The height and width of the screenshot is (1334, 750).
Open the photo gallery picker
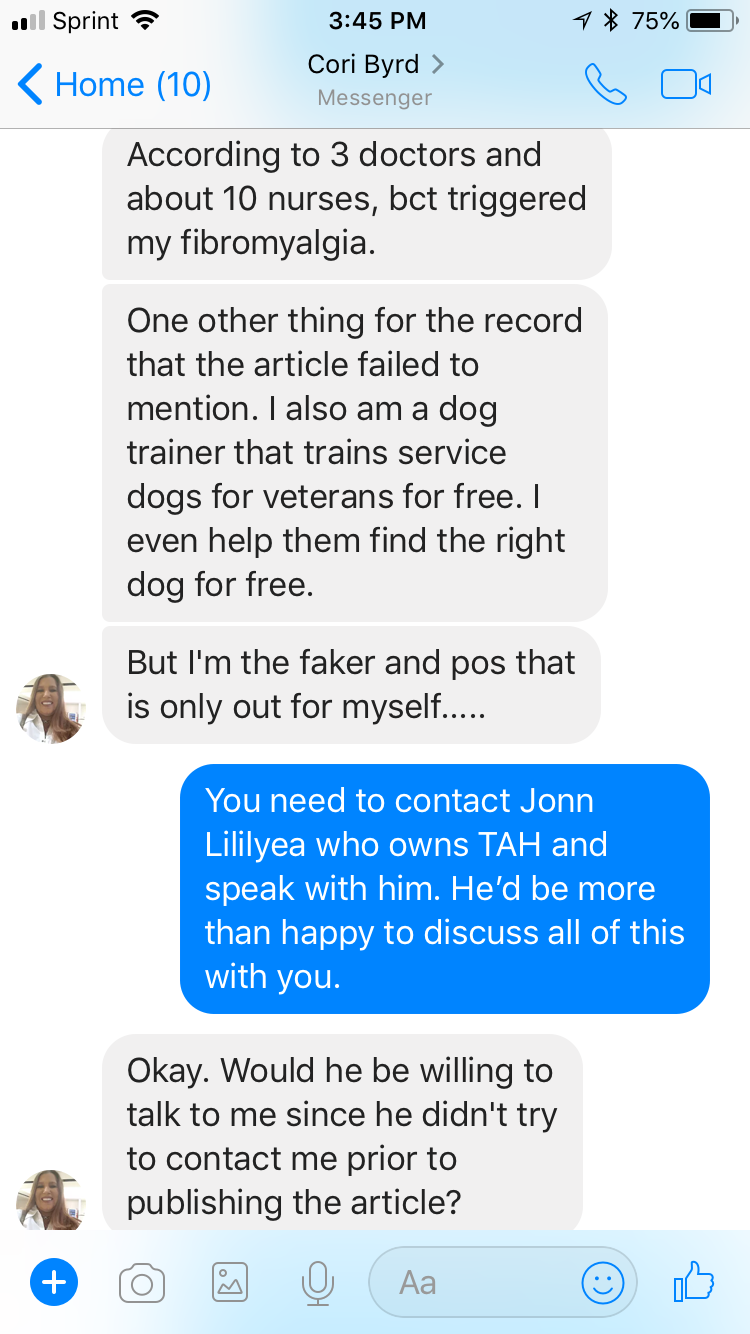230,1282
